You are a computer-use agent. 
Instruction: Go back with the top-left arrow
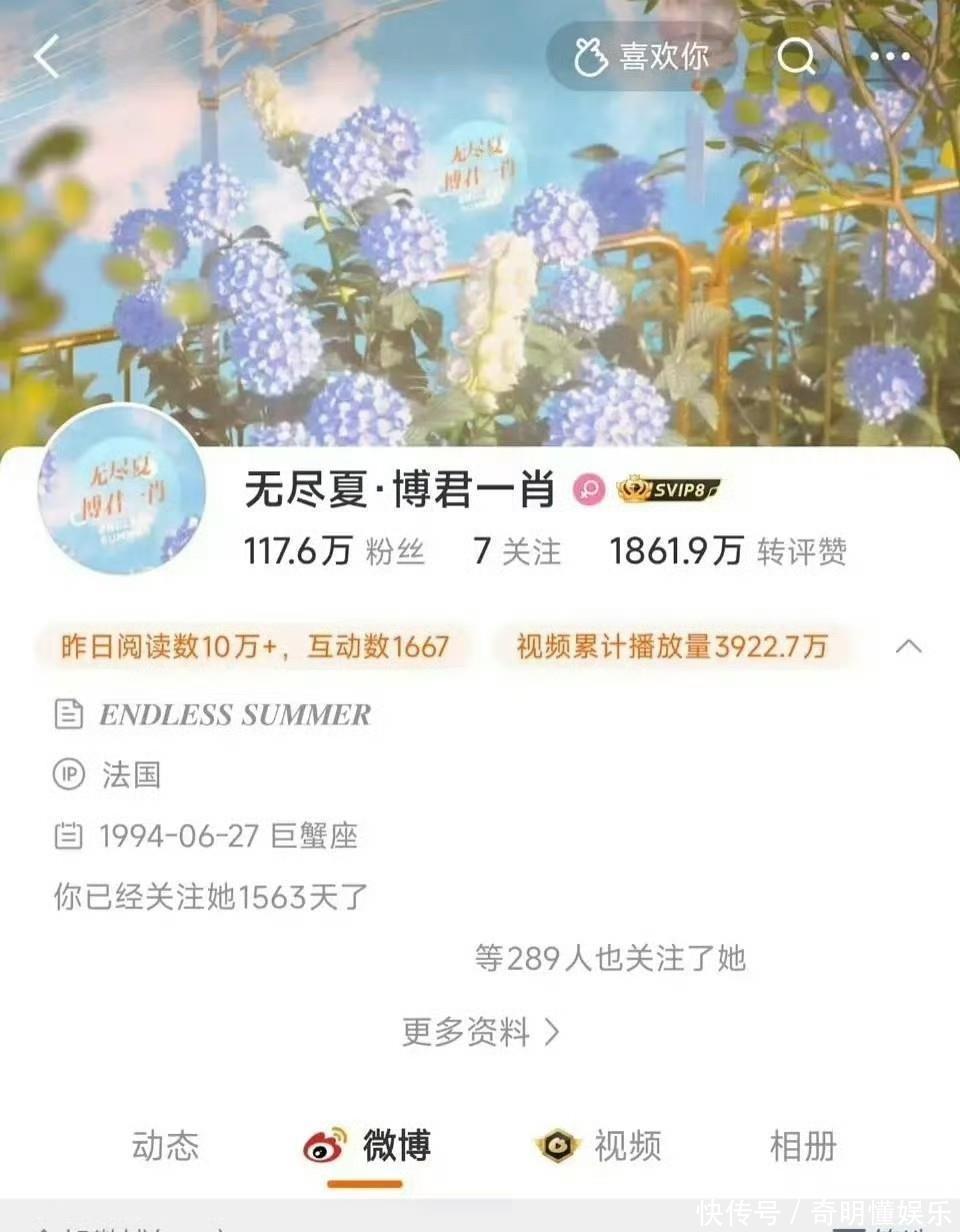(x=47, y=57)
